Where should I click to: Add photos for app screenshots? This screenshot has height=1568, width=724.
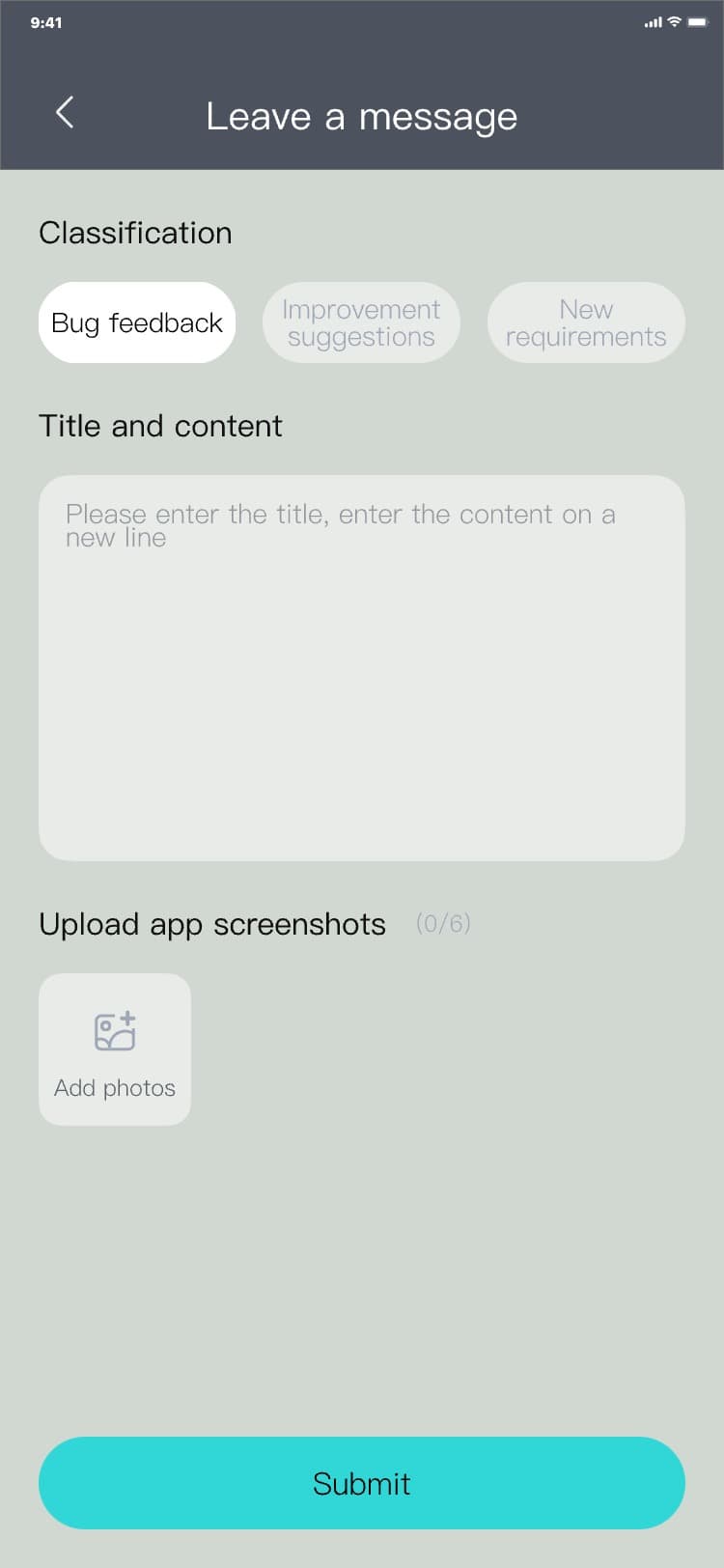[x=115, y=1050]
